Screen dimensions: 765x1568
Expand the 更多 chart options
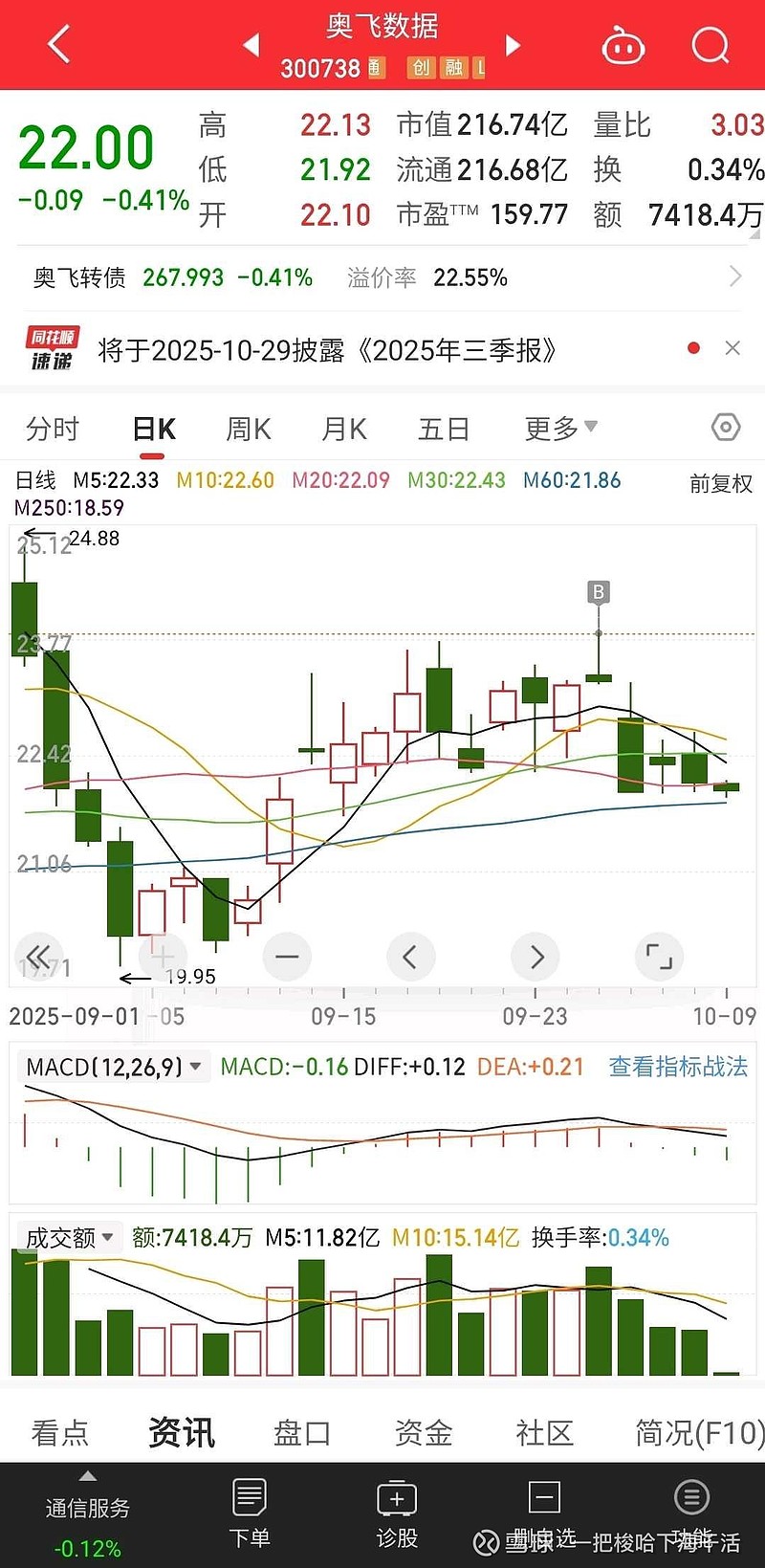560,428
